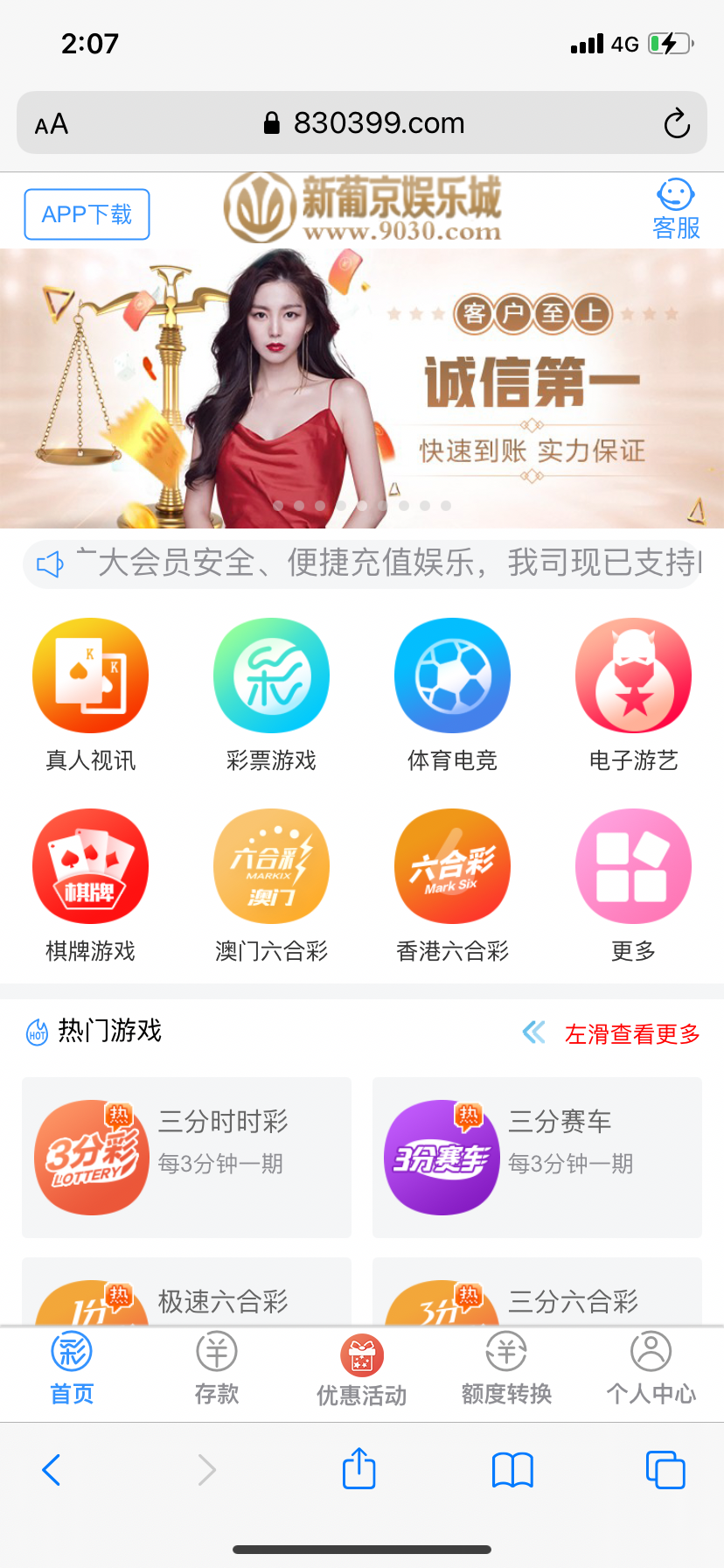Tap the 电子游艺 slots icon

(x=632, y=675)
